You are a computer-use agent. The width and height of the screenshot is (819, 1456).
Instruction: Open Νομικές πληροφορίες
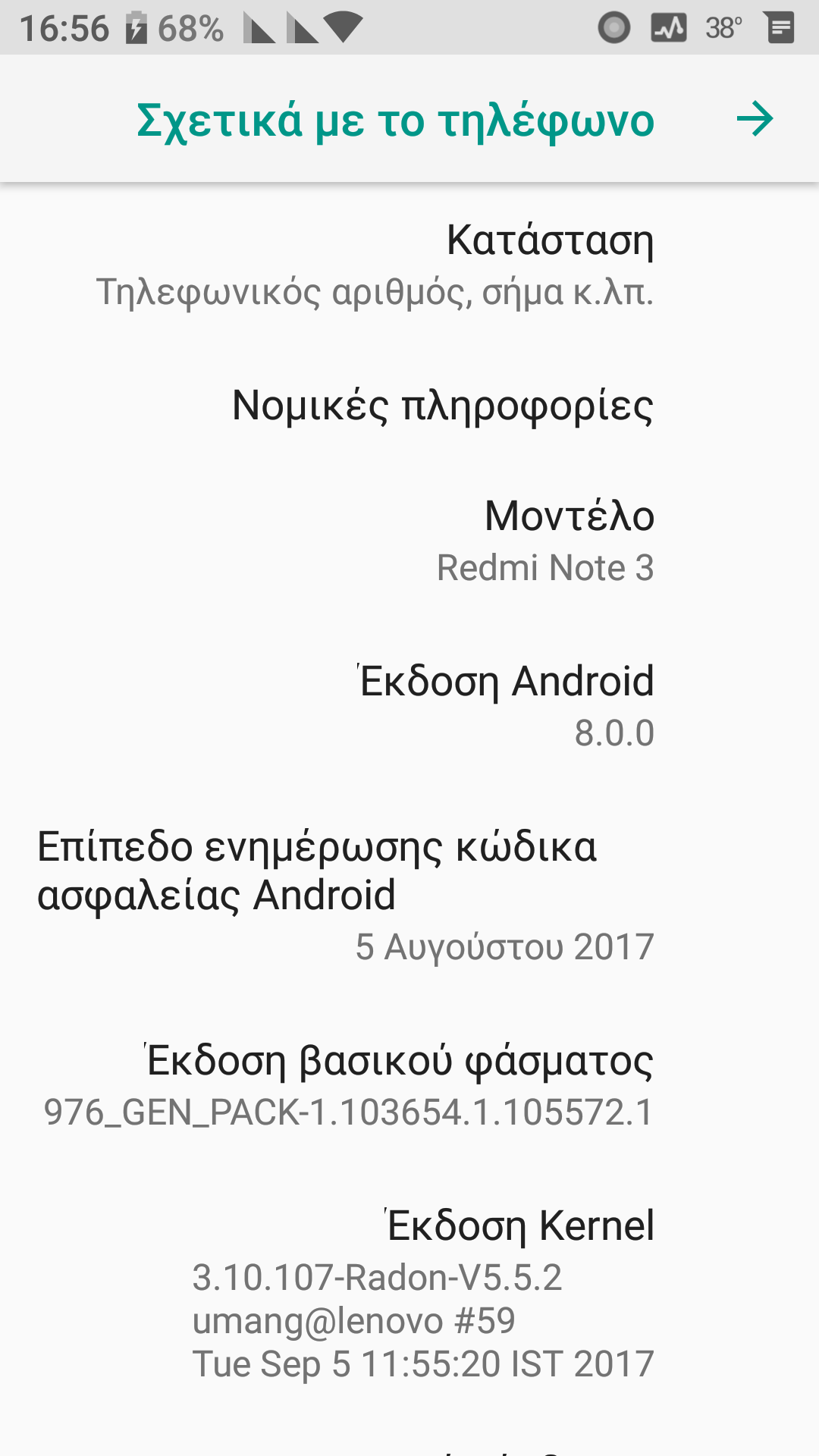tap(409, 406)
